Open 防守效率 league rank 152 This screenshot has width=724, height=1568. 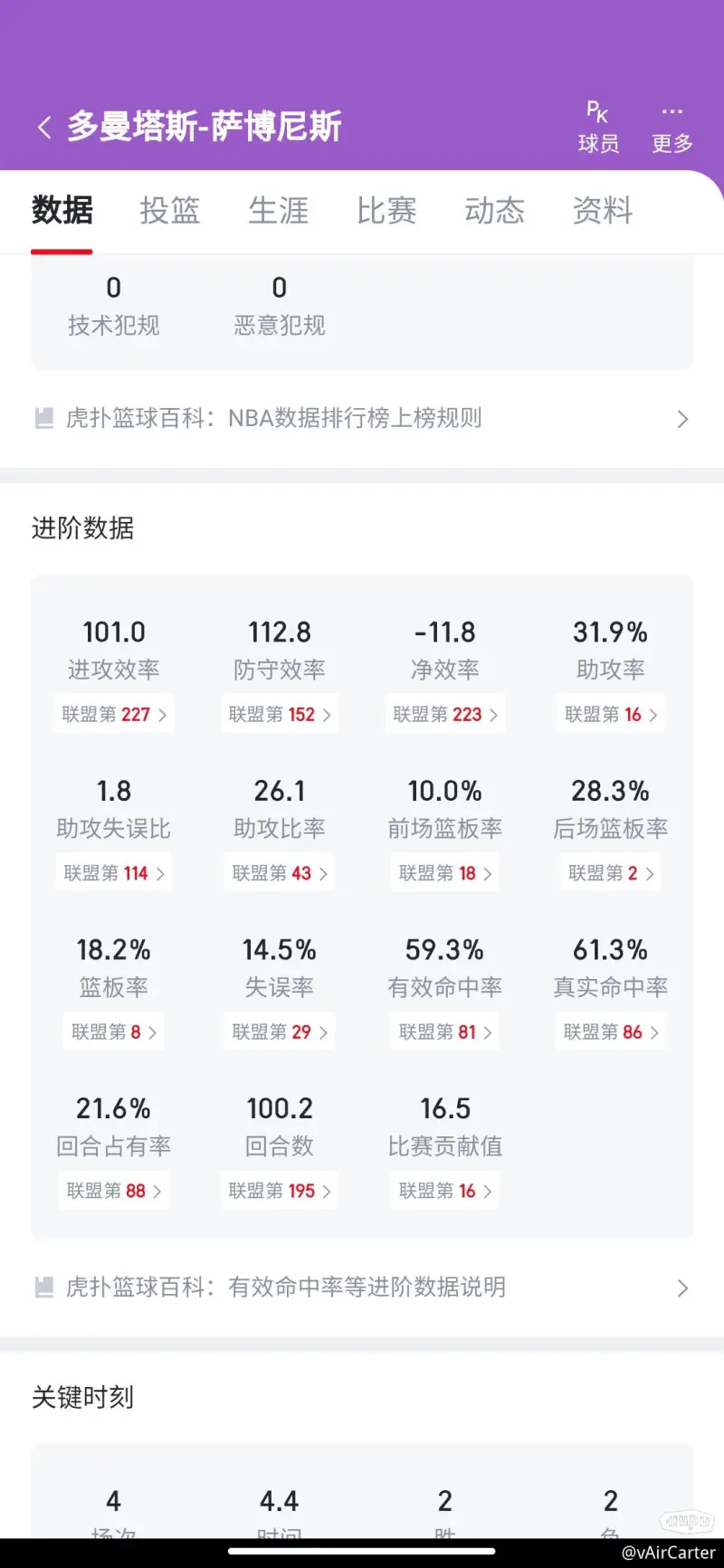tap(280, 715)
